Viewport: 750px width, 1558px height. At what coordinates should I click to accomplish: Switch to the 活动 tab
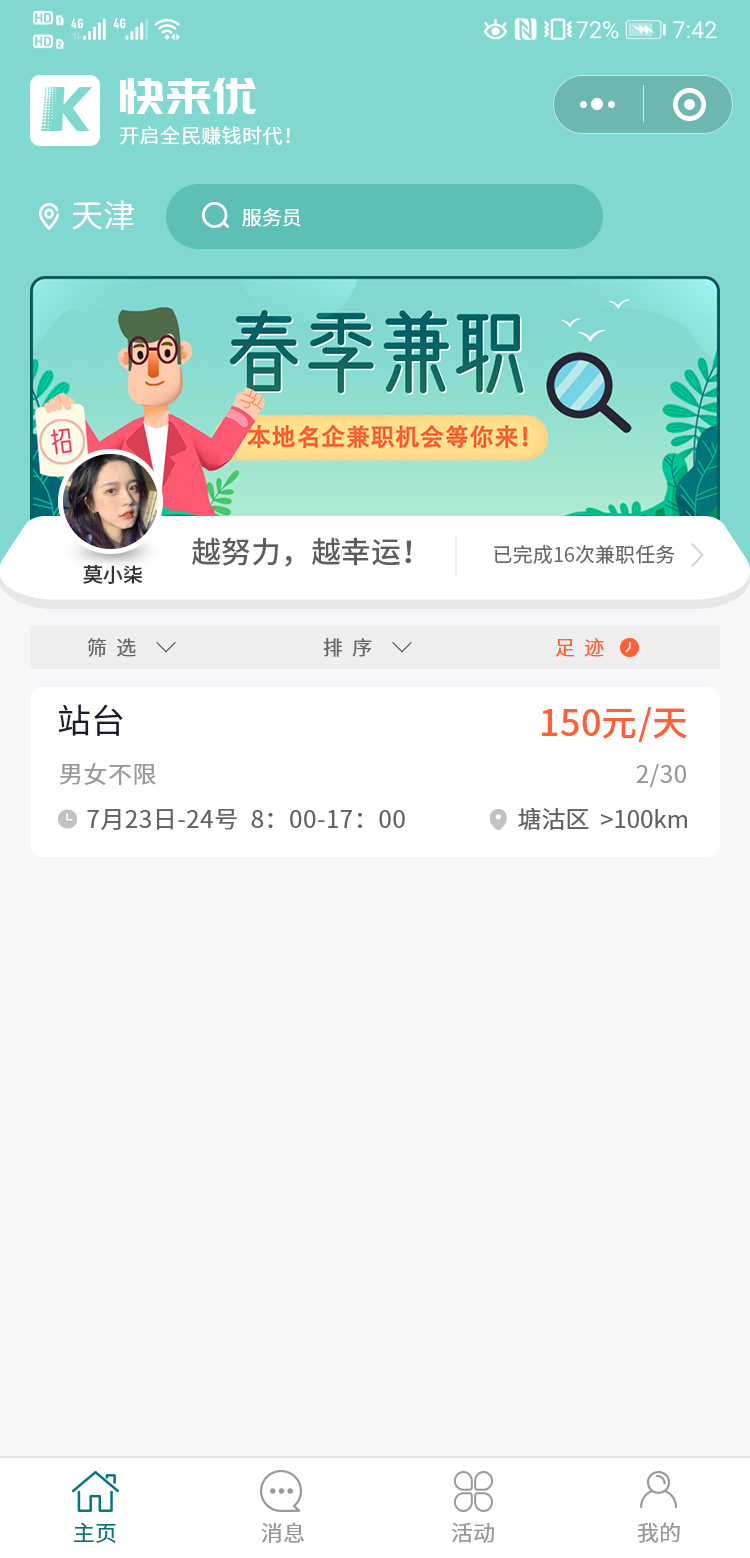(x=473, y=1506)
